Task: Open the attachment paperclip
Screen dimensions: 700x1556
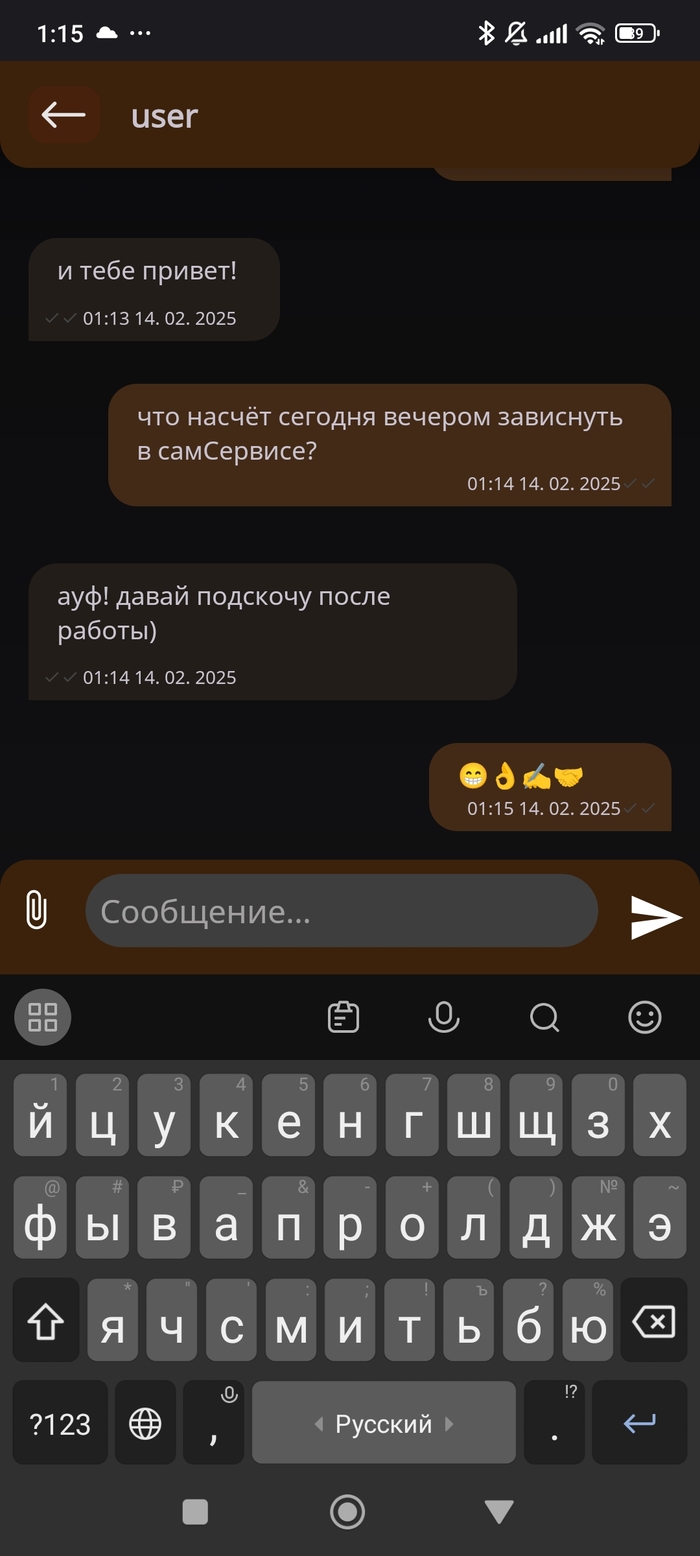Action: tap(36, 910)
